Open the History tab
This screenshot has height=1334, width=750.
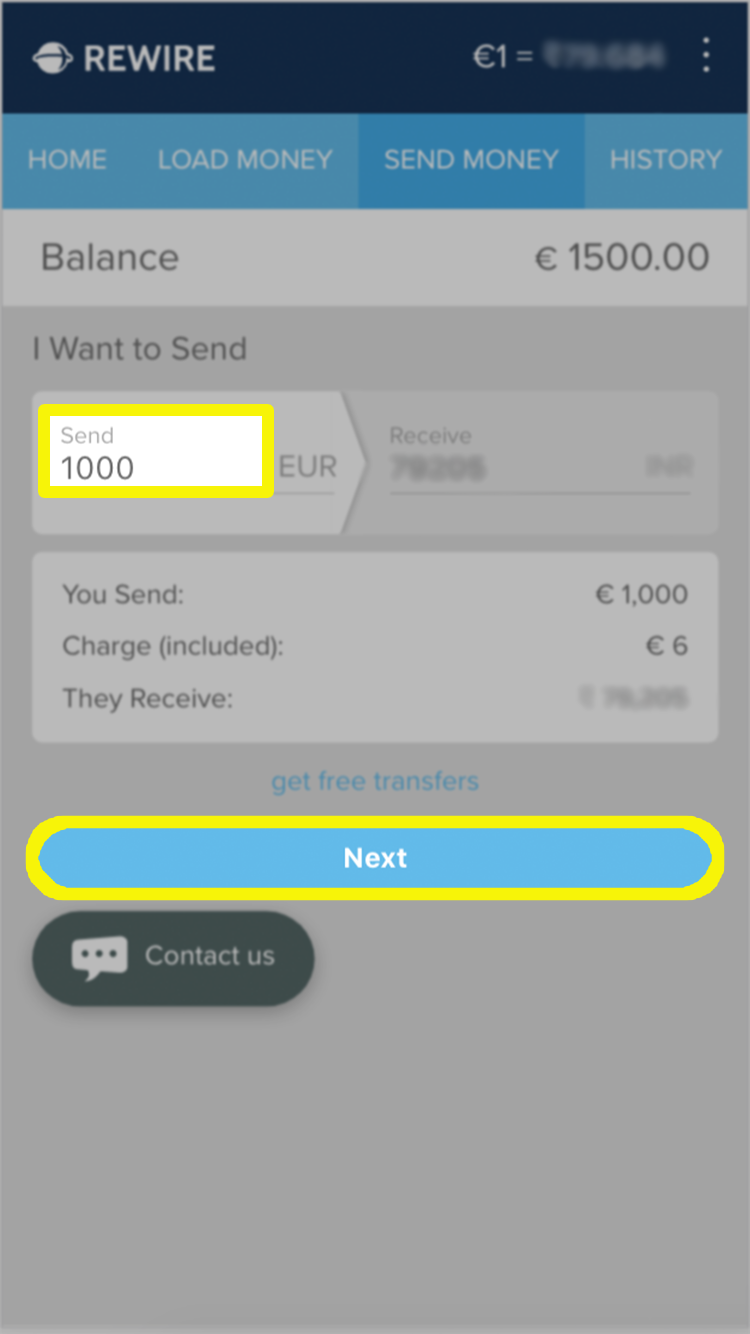tap(665, 160)
